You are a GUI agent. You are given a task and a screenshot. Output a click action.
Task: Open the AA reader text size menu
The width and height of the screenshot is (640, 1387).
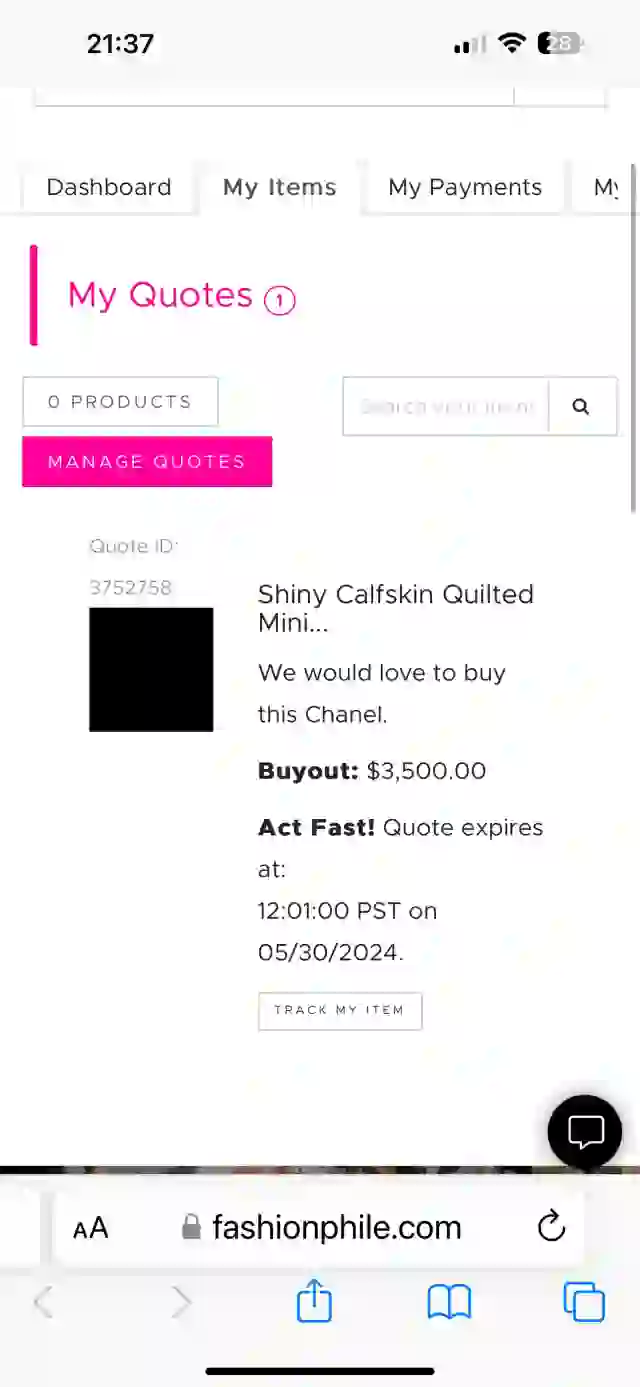pyautogui.click(x=91, y=1228)
